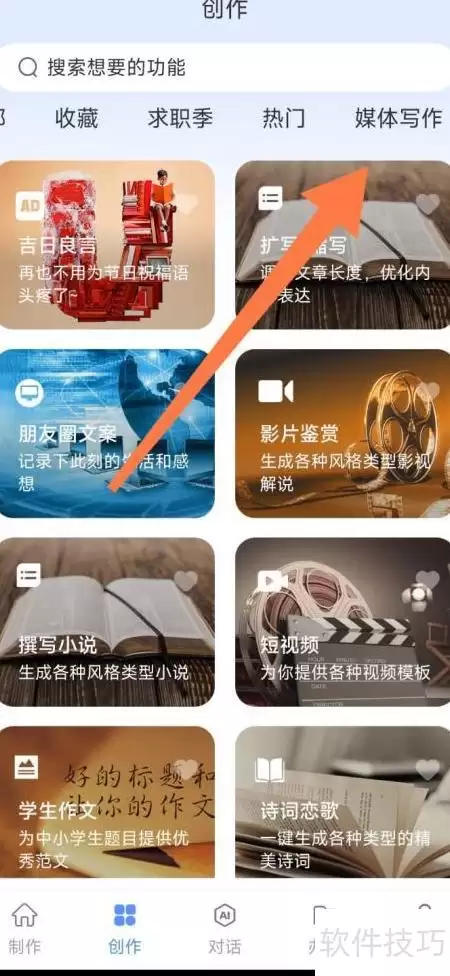Switch to the 对话 bottom tab
This screenshot has height=976, width=450.
point(224,928)
